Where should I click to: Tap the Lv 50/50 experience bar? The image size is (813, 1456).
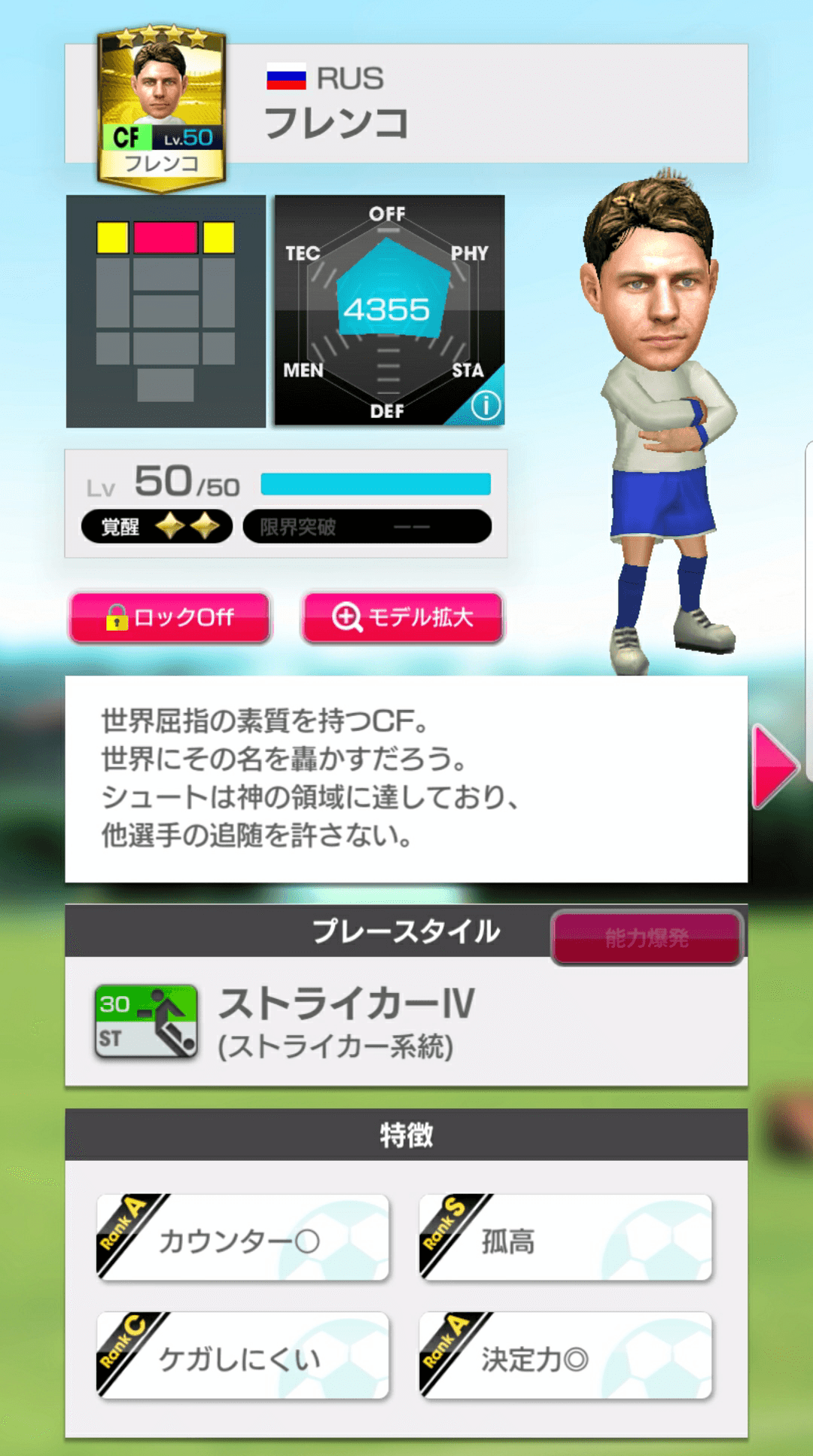click(x=376, y=486)
